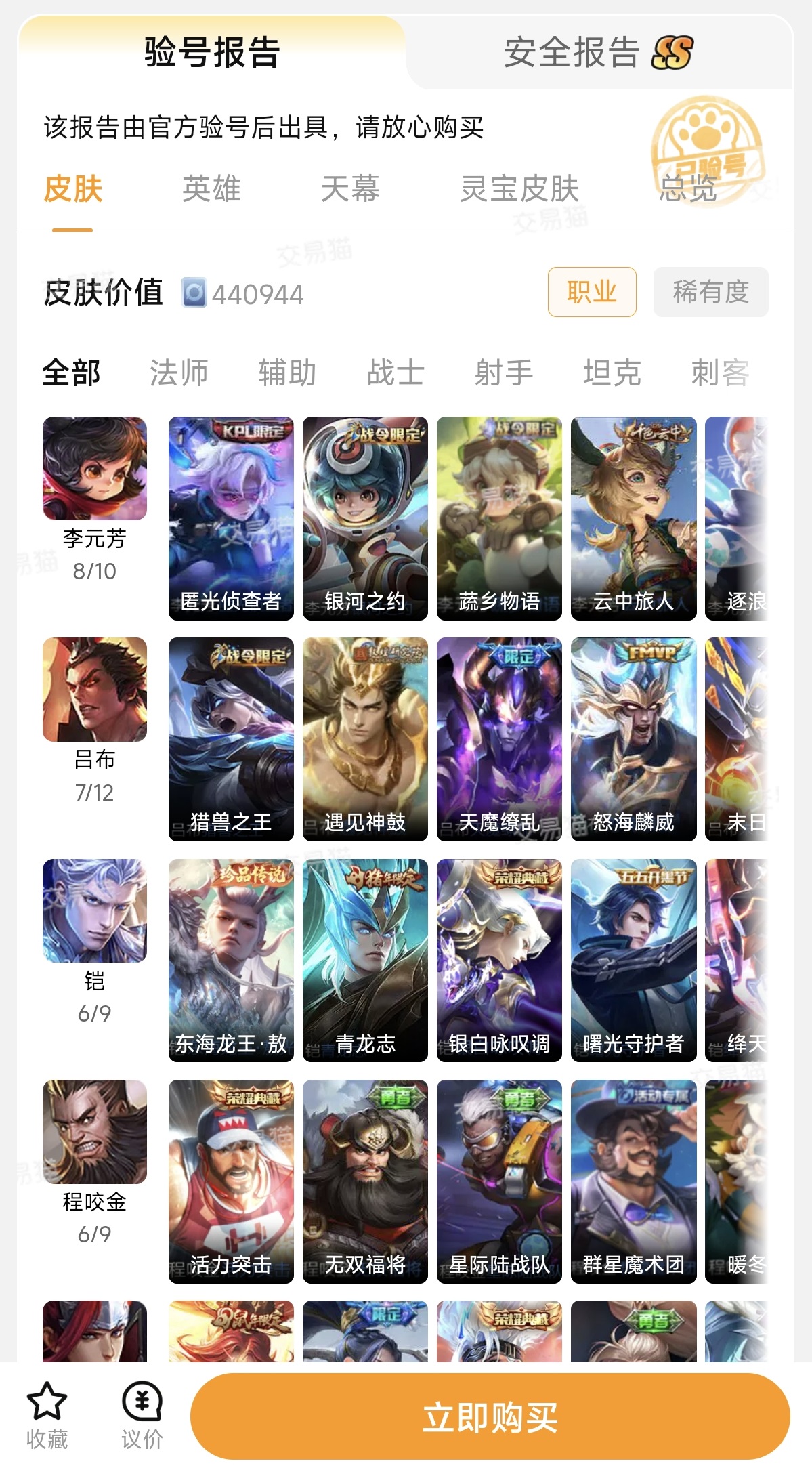Select the 坦克 filter
This screenshot has width=812, height=1472.
tap(612, 373)
